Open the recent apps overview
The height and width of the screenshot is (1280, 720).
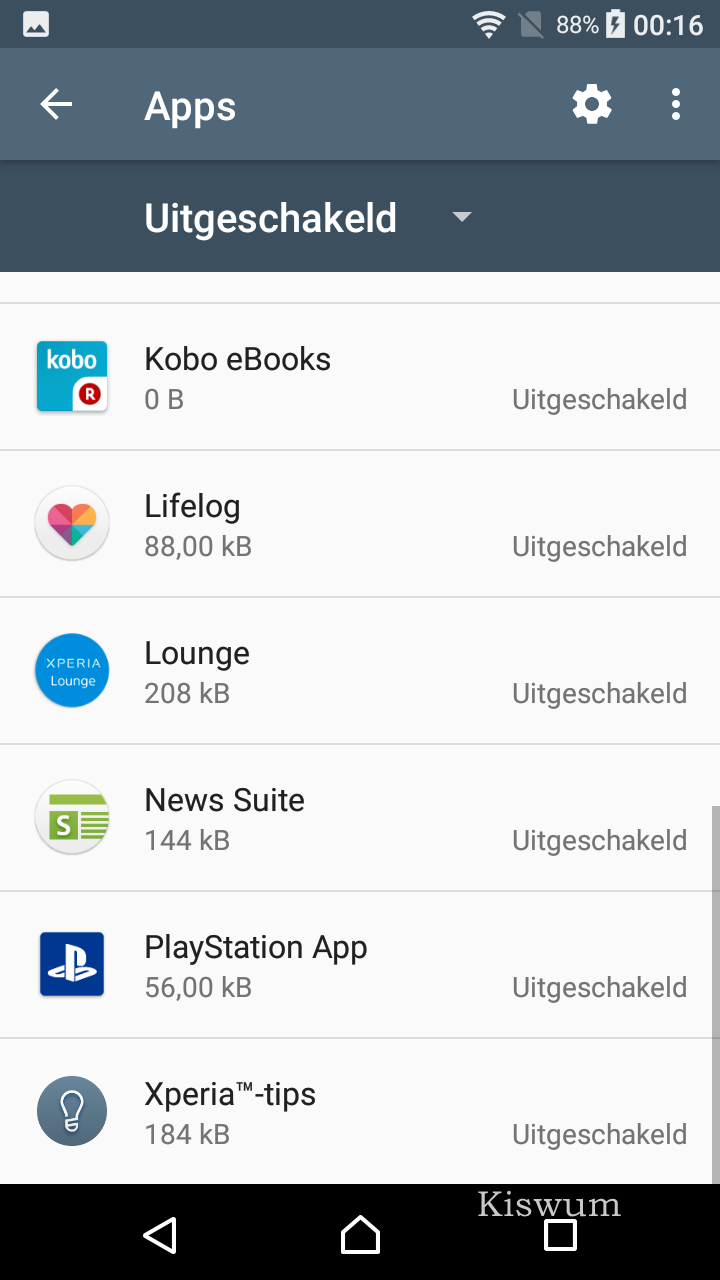560,1235
